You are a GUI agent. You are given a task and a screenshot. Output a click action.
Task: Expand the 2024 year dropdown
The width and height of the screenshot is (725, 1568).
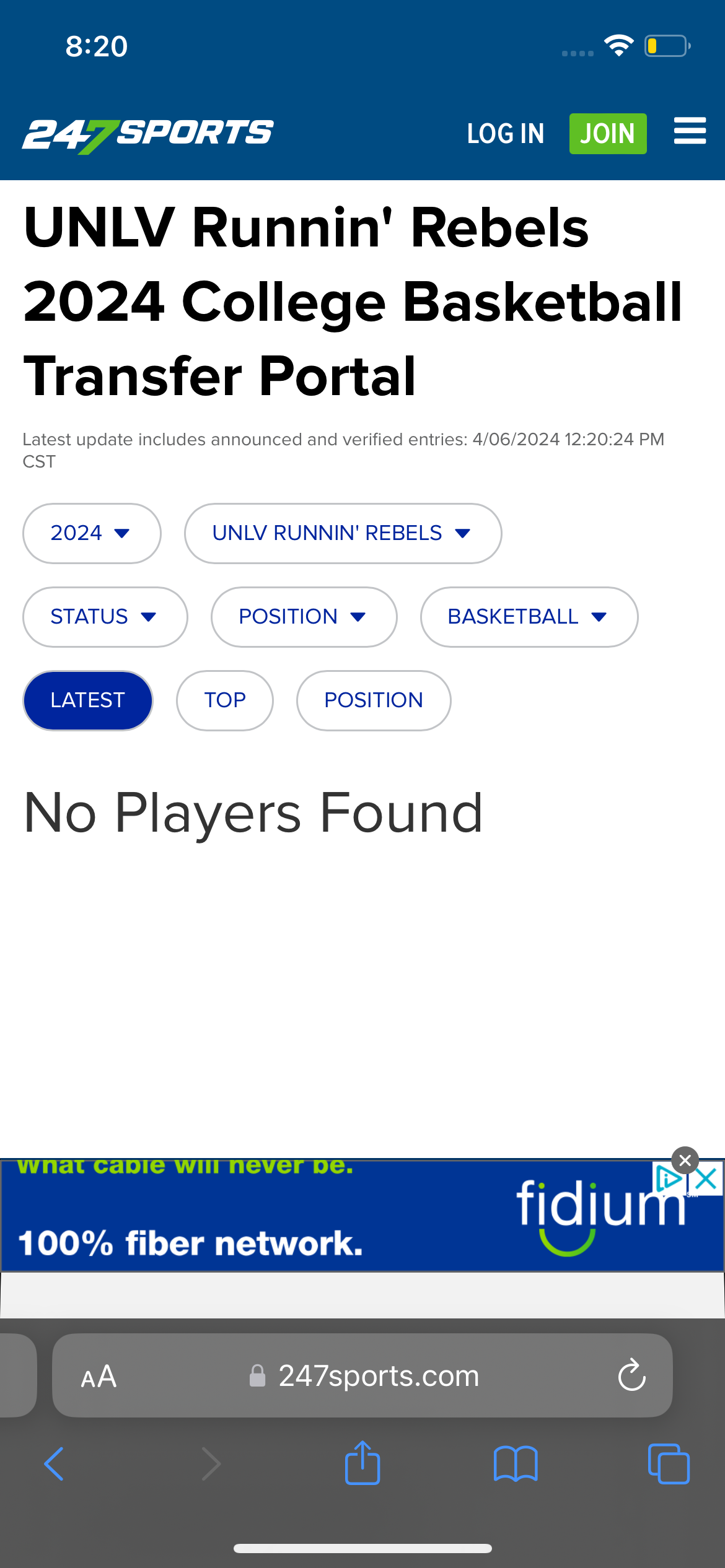tap(92, 533)
